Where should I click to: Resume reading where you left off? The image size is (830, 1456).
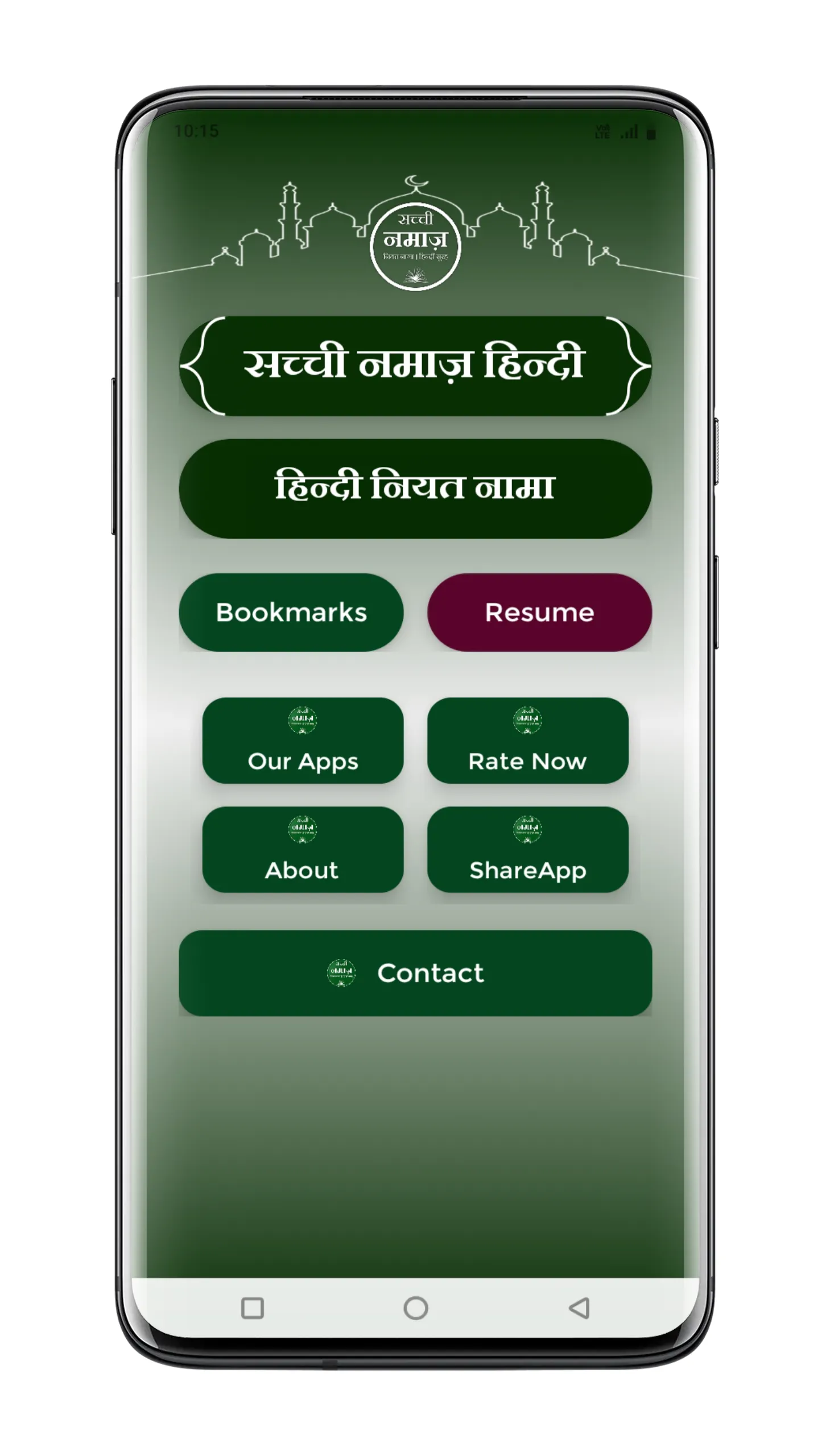tap(539, 612)
